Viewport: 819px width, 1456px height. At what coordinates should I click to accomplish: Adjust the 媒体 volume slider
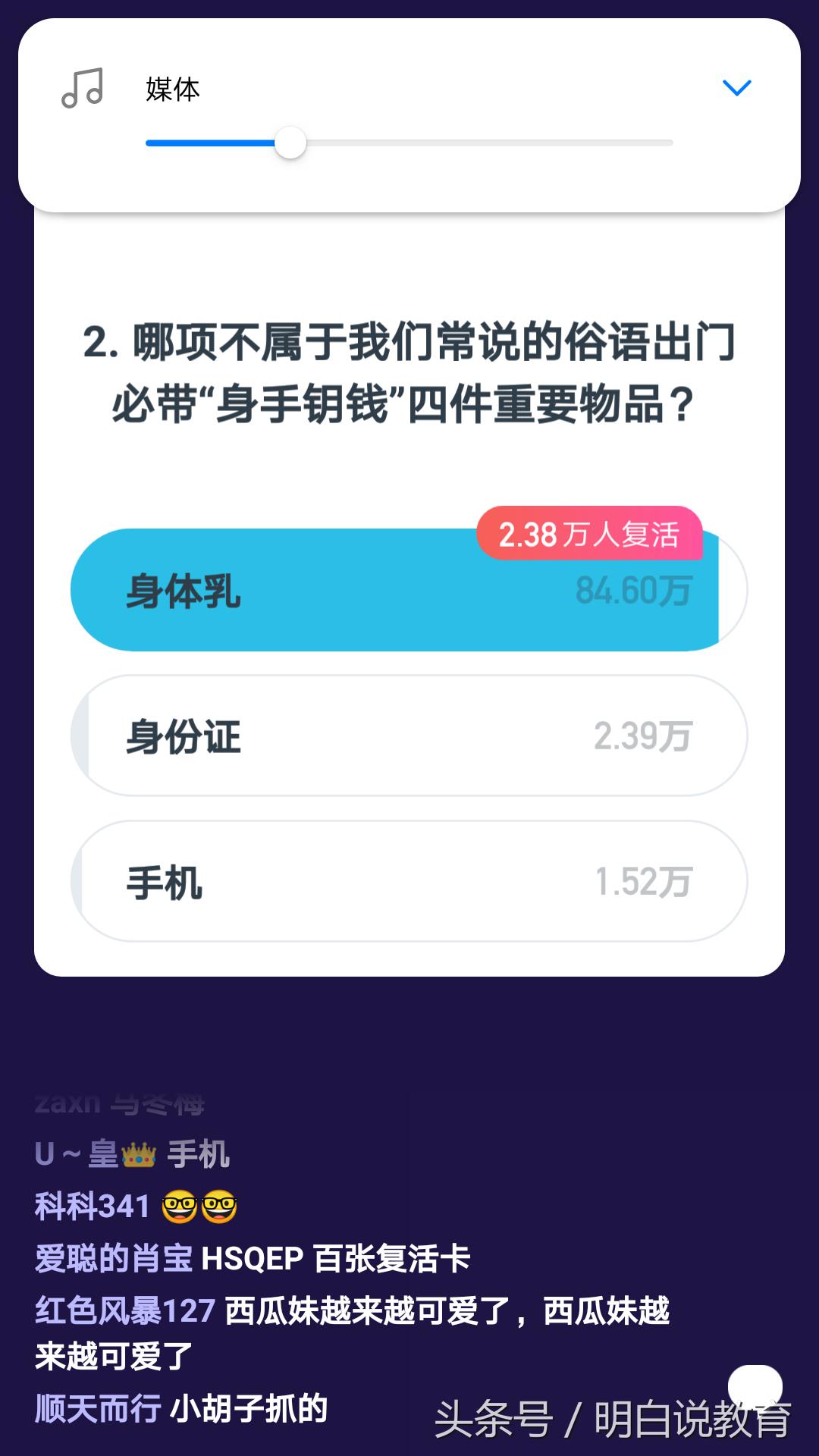tap(290, 143)
